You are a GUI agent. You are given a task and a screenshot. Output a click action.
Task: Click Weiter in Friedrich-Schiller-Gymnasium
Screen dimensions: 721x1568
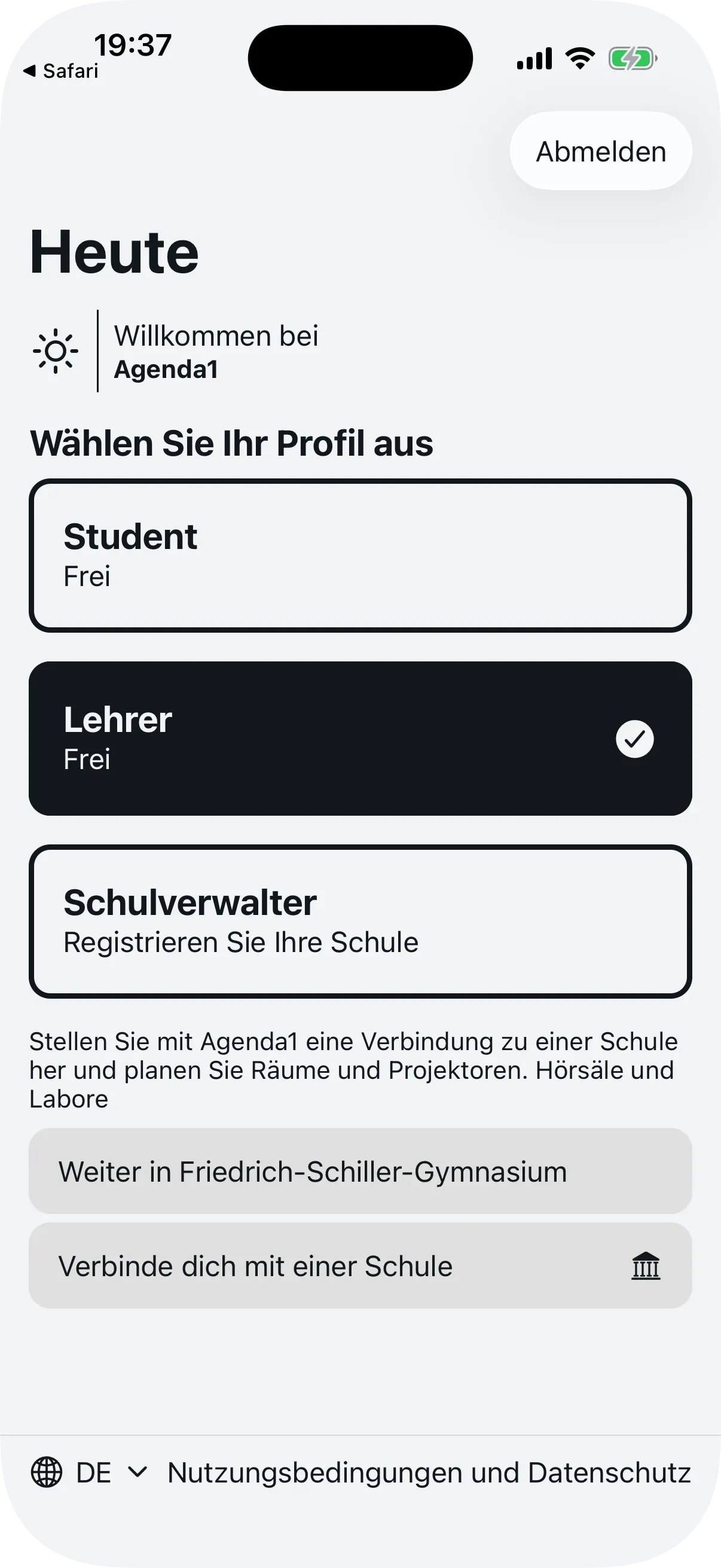tap(360, 1171)
